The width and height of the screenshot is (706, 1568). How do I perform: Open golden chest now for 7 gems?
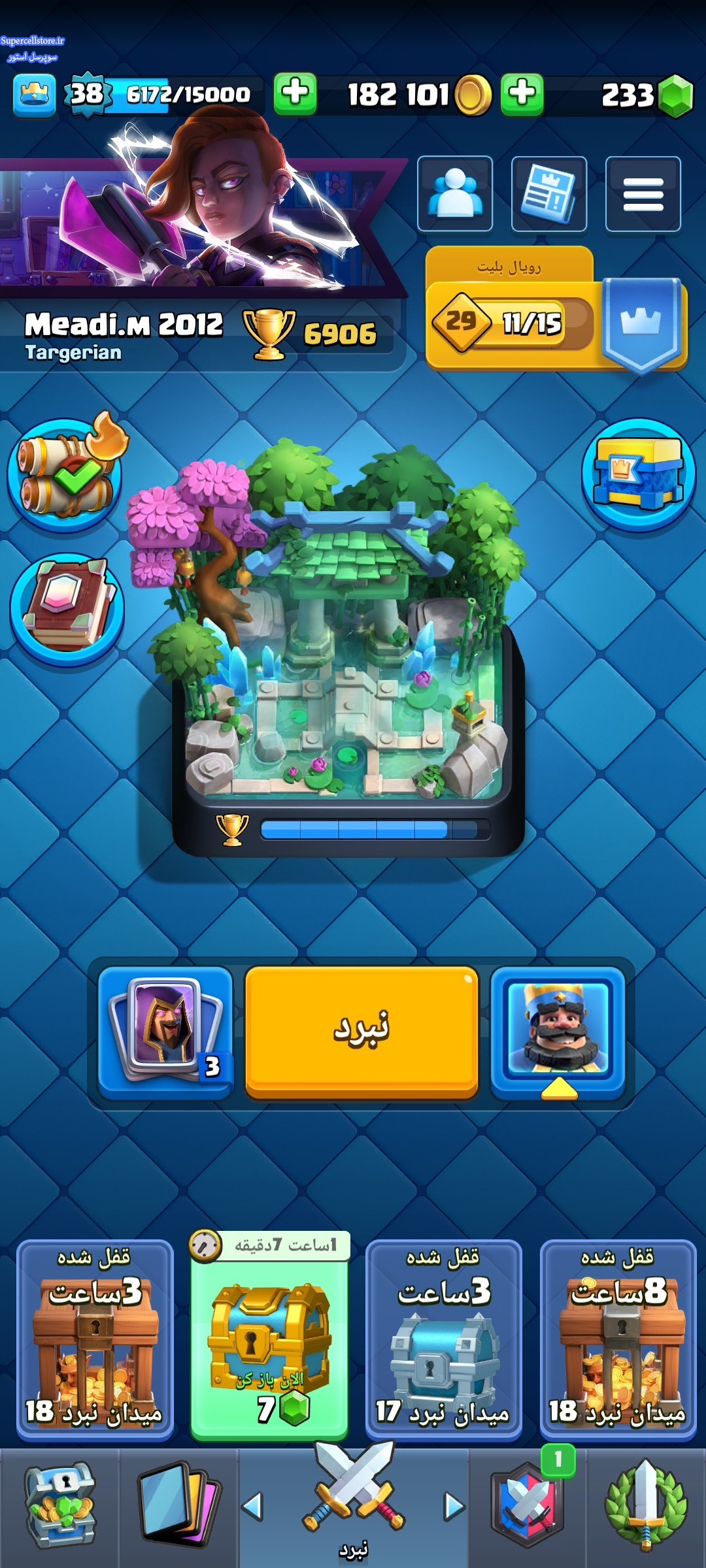pos(269,1337)
